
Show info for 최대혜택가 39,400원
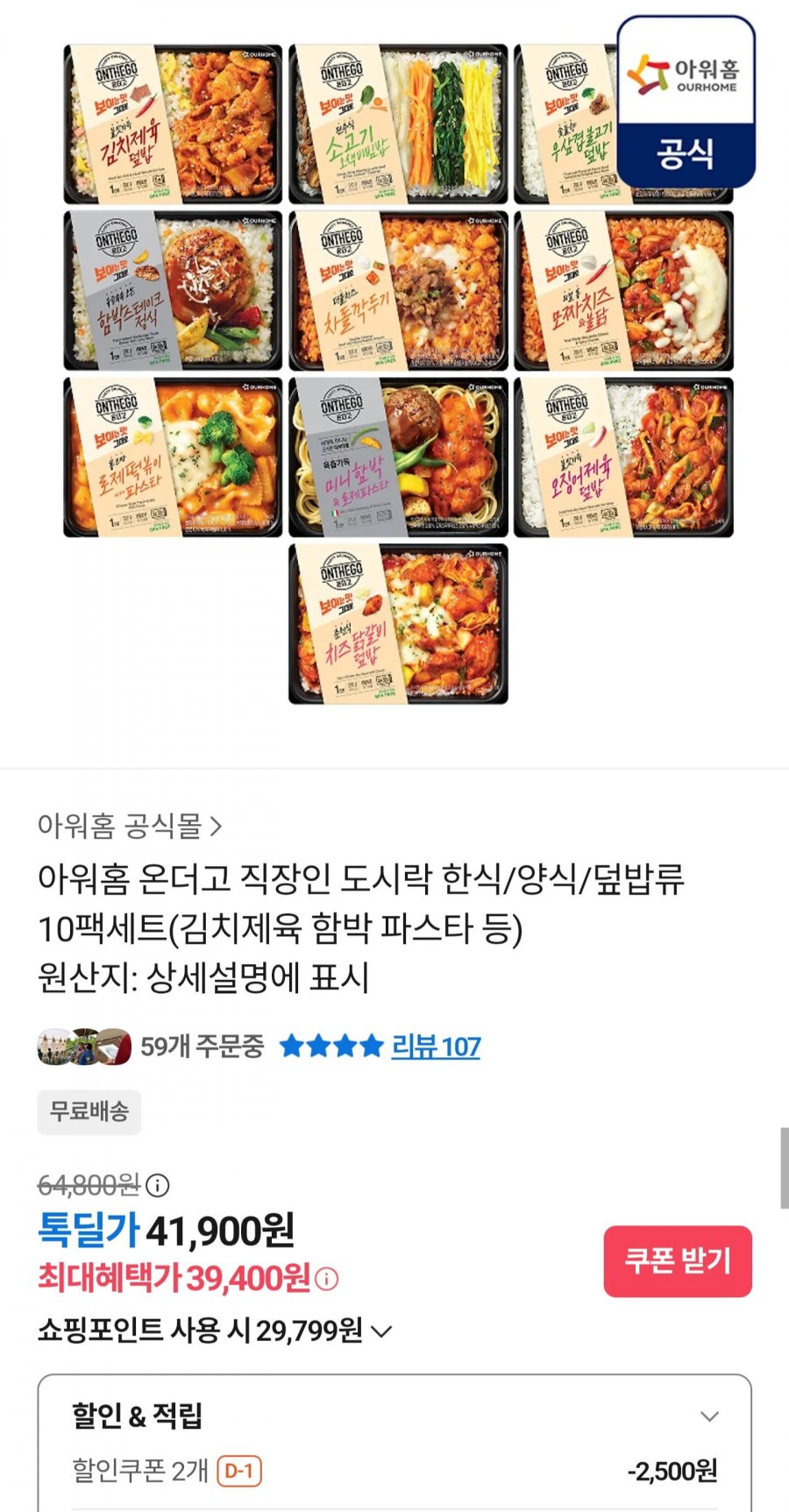326,1279
